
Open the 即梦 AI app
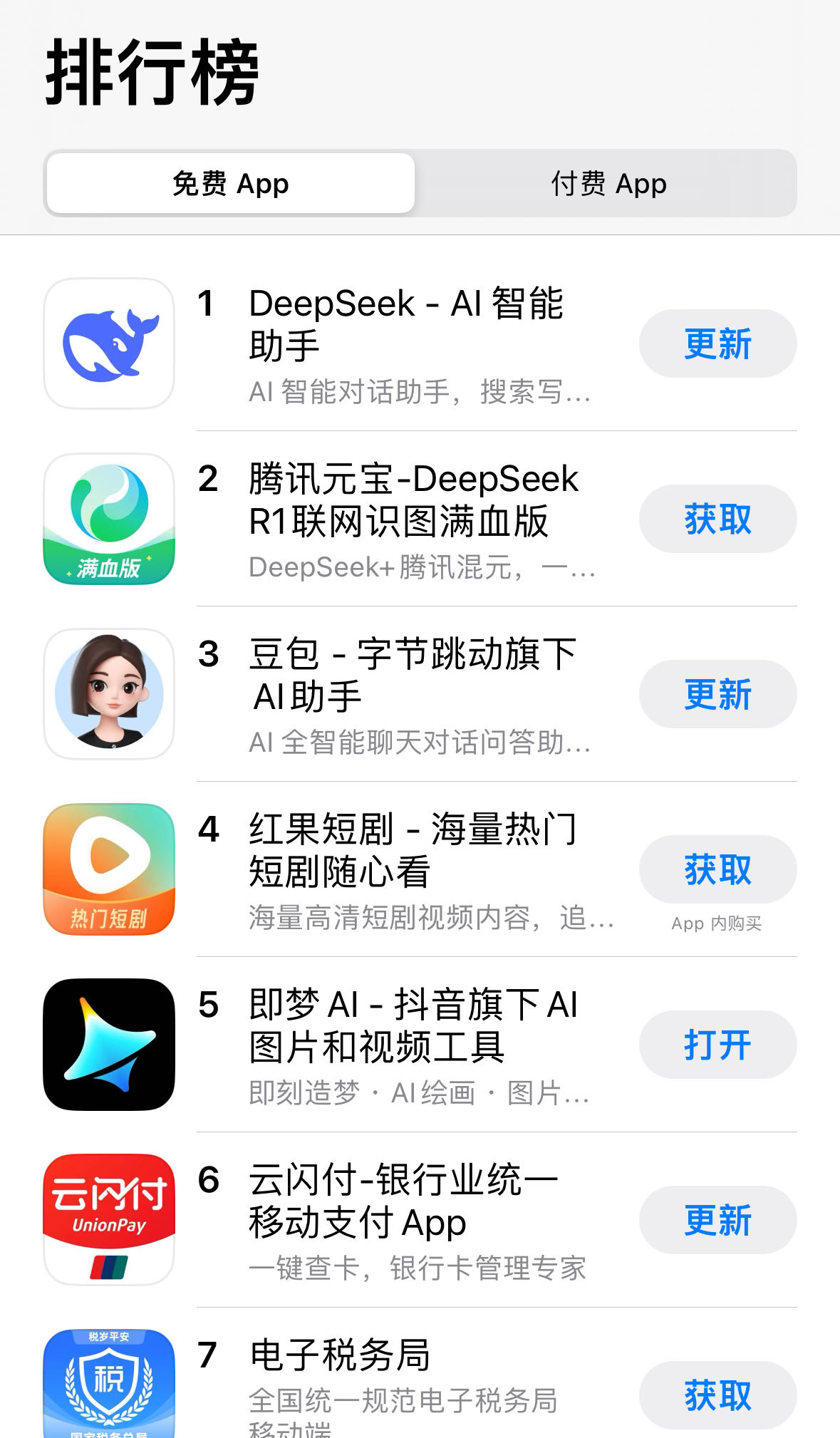click(x=717, y=1045)
